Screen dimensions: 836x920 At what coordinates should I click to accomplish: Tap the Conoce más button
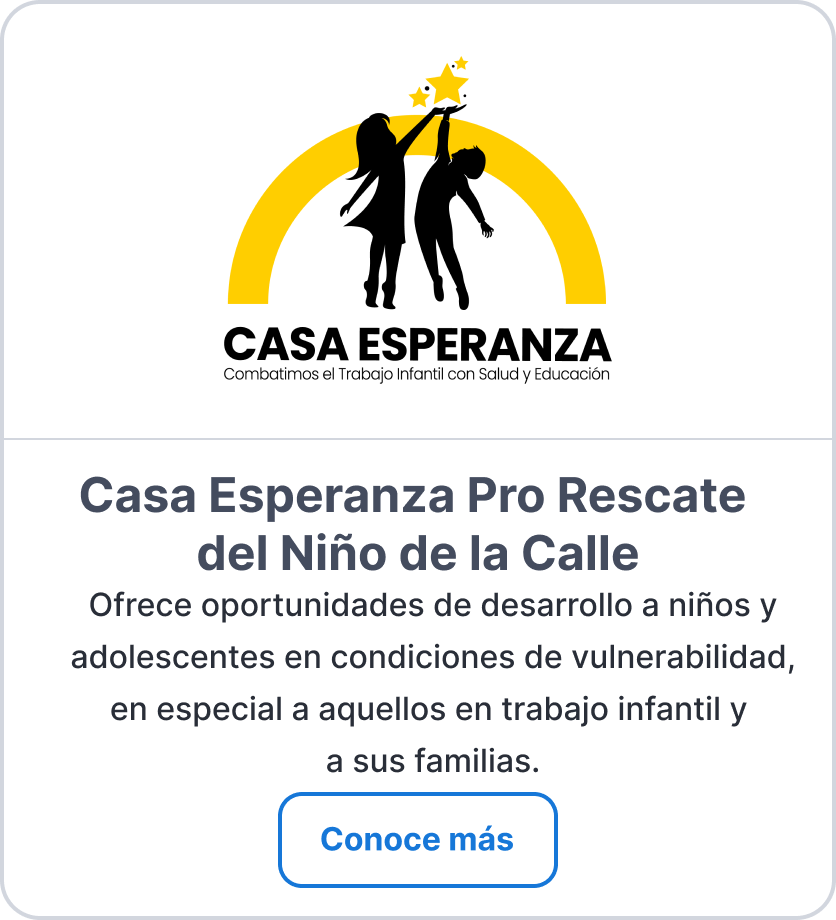pyautogui.click(x=417, y=839)
